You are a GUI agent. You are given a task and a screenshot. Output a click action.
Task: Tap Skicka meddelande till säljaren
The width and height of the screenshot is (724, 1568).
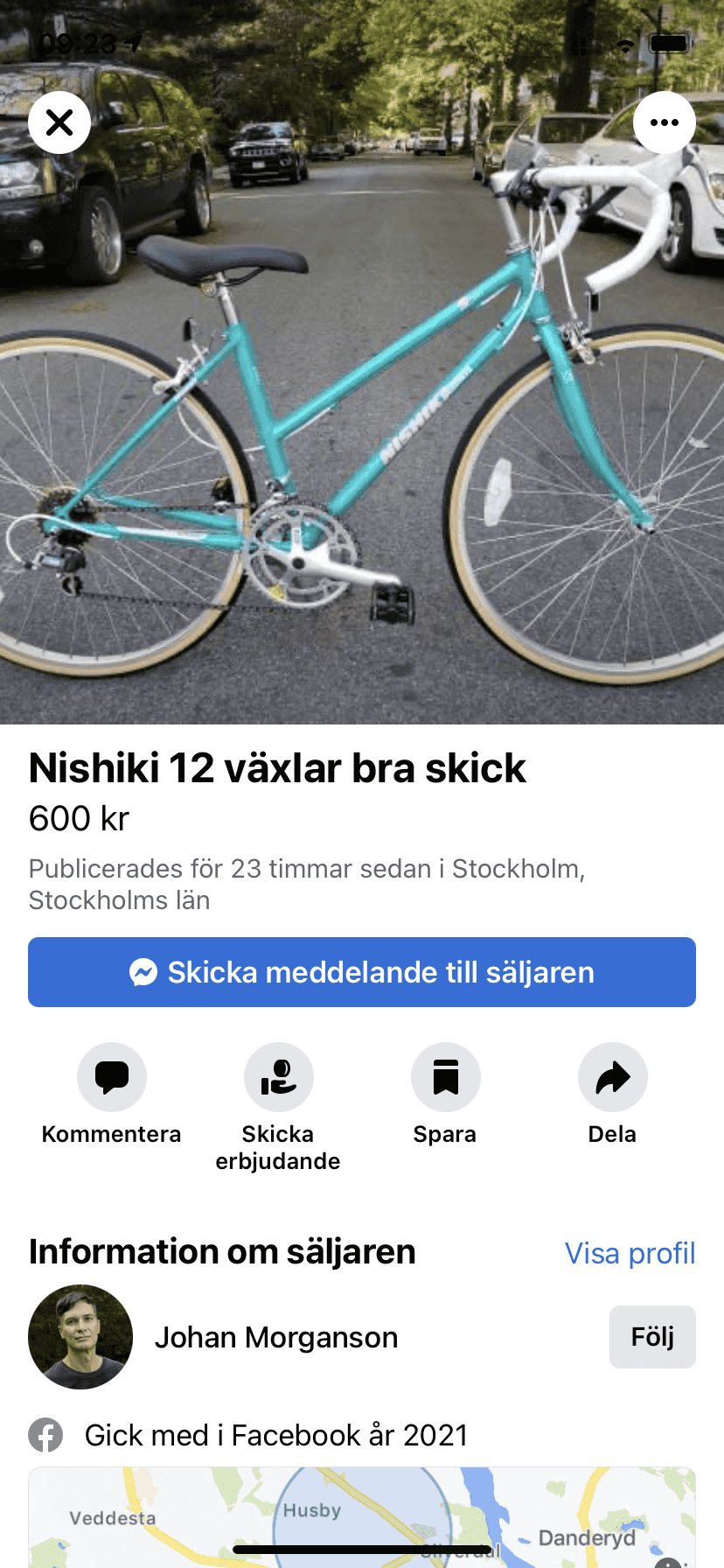[362, 972]
